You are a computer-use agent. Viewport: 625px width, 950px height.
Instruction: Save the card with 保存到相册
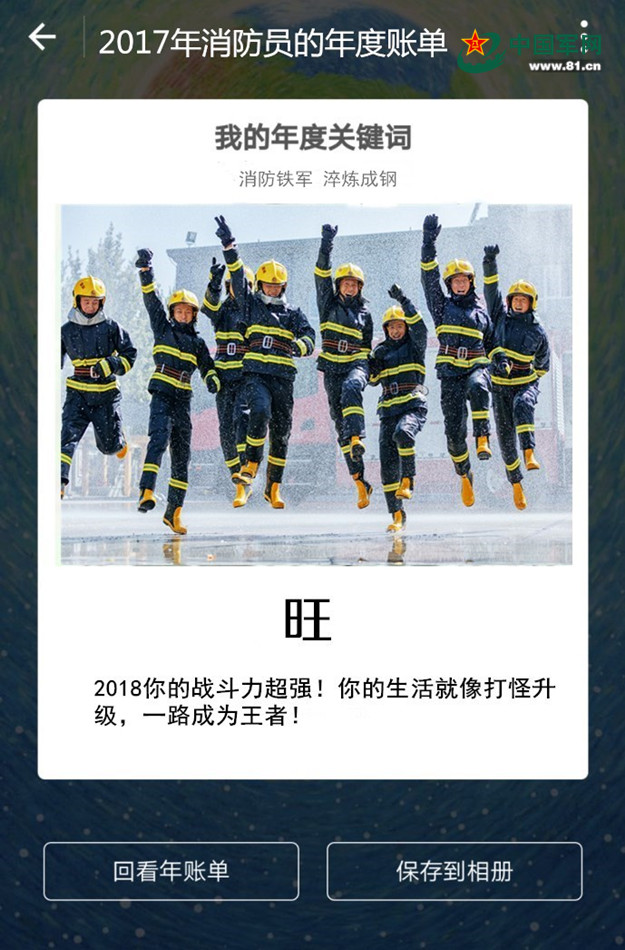pyautogui.click(x=454, y=871)
